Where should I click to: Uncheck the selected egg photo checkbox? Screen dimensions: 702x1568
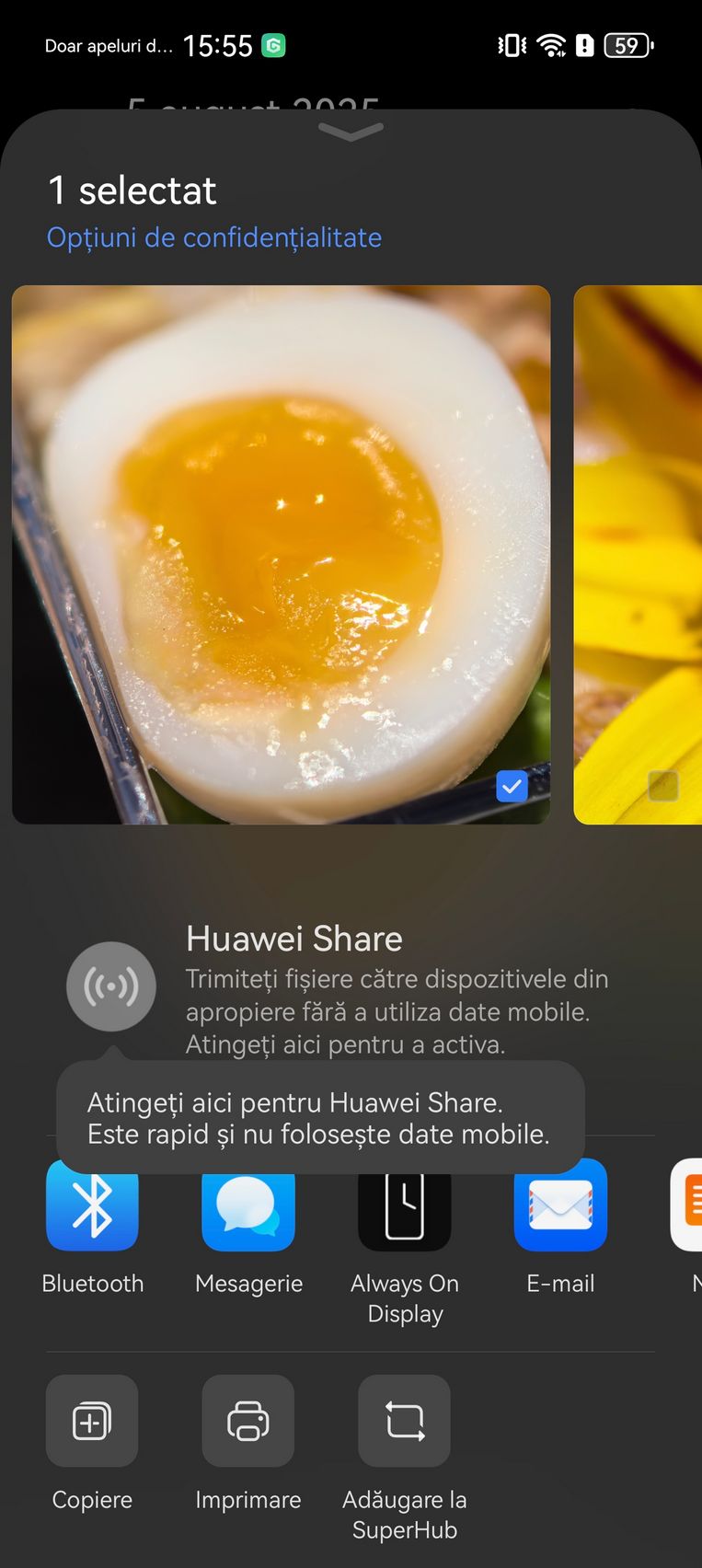click(x=512, y=787)
